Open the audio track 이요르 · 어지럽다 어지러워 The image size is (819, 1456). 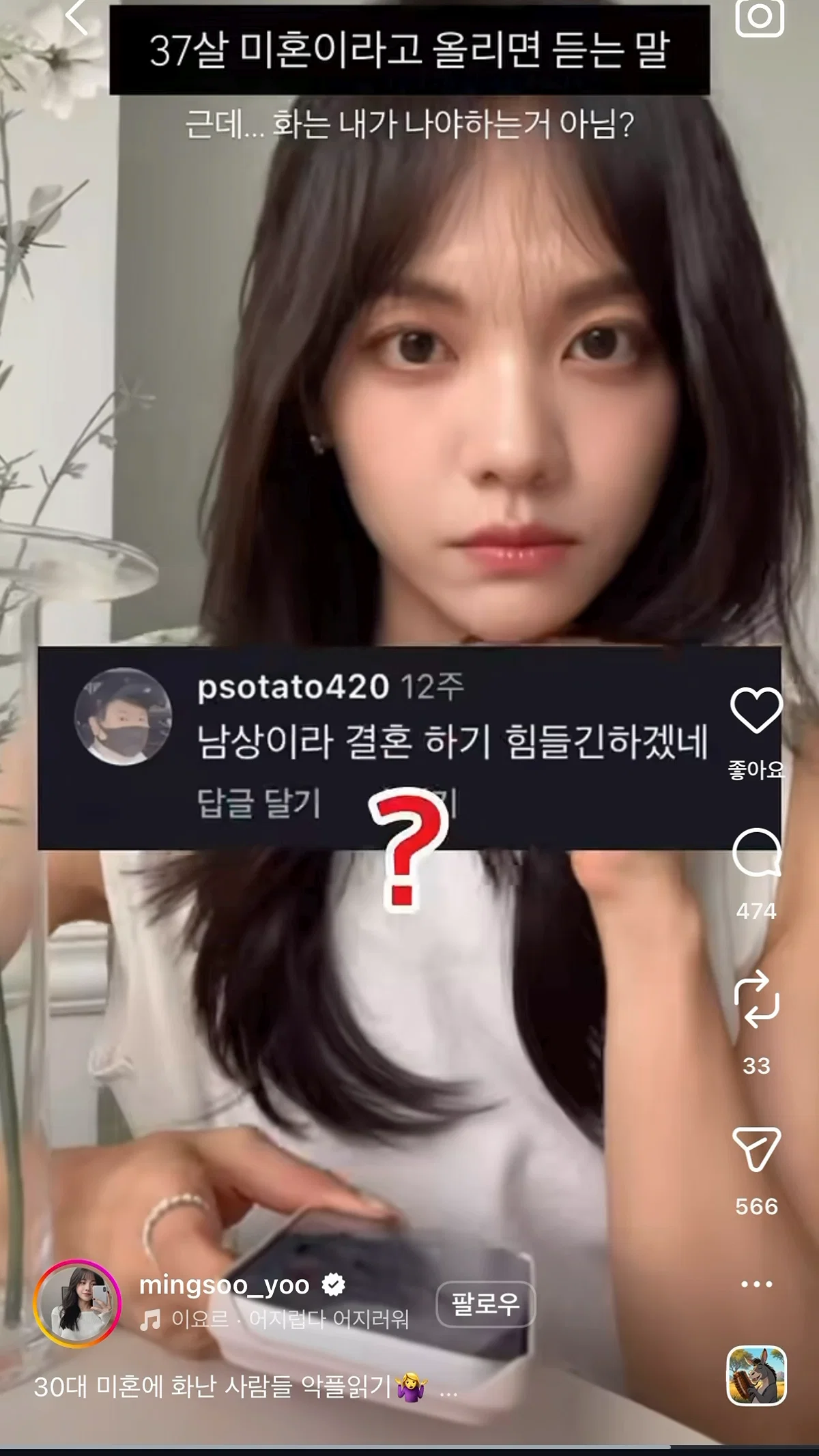pyautogui.click(x=274, y=1319)
